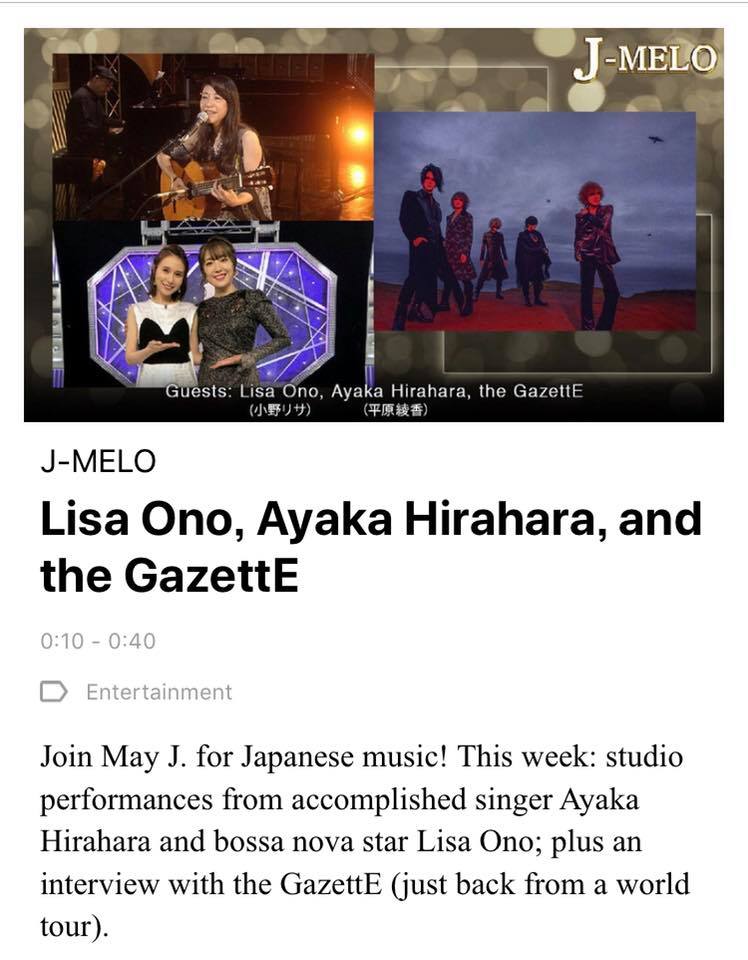Open the J-MELO program image
The height and width of the screenshot is (960, 748).
(x=373, y=225)
